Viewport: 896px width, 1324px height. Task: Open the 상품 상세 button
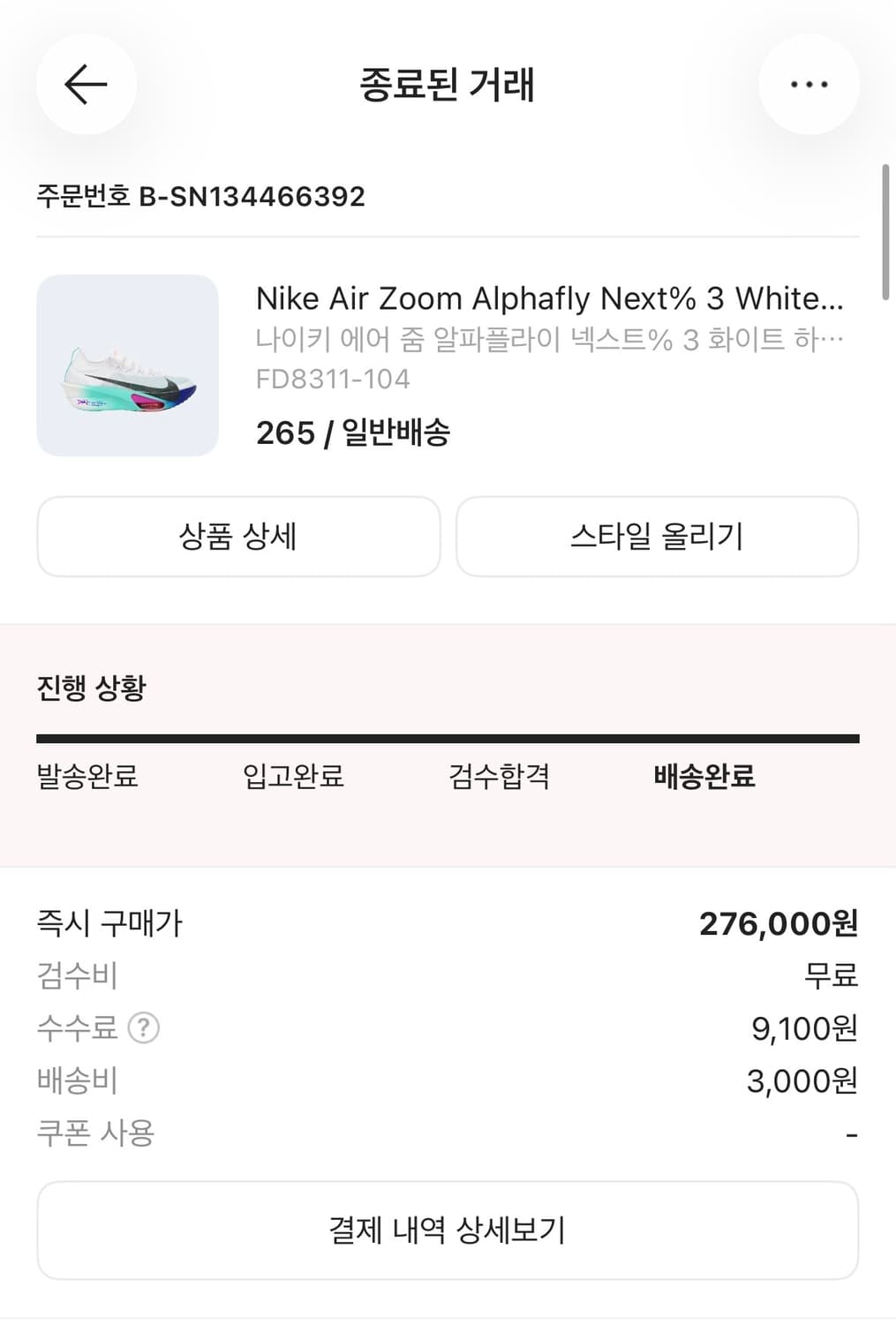(x=237, y=537)
